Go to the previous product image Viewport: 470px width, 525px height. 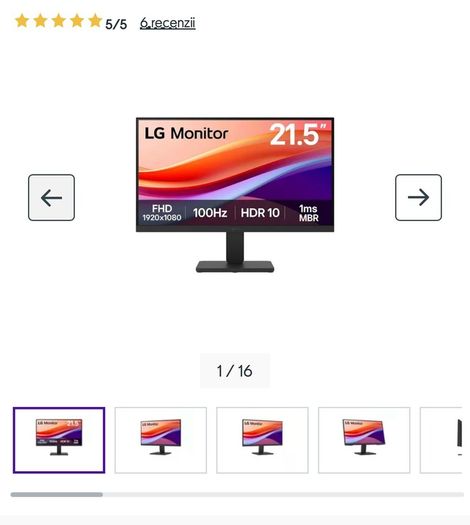[51, 198]
